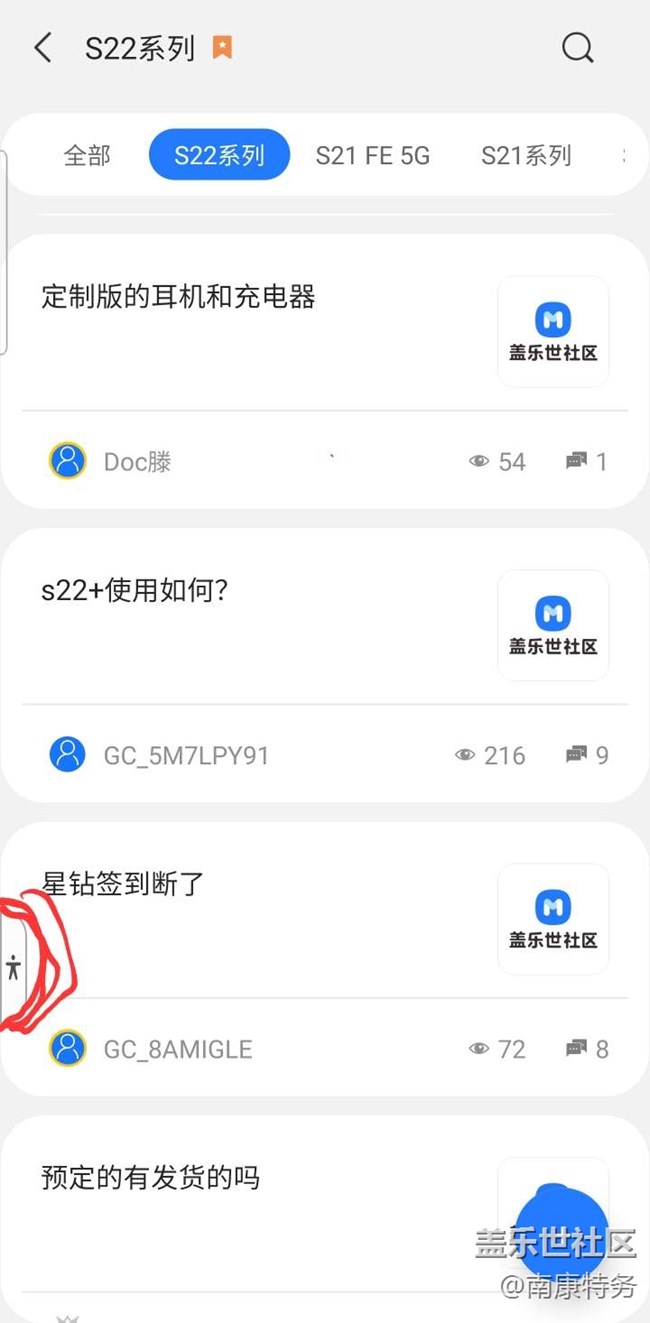This screenshot has width=650, height=1323.
Task: Open the post s22+使用如何?
Action: 135,591
